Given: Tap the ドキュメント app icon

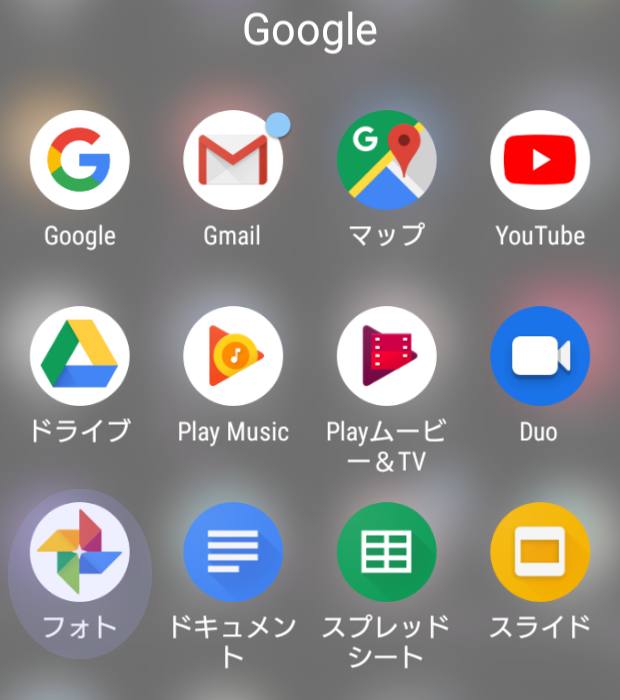Looking at the screenshot, I should 233,552.
